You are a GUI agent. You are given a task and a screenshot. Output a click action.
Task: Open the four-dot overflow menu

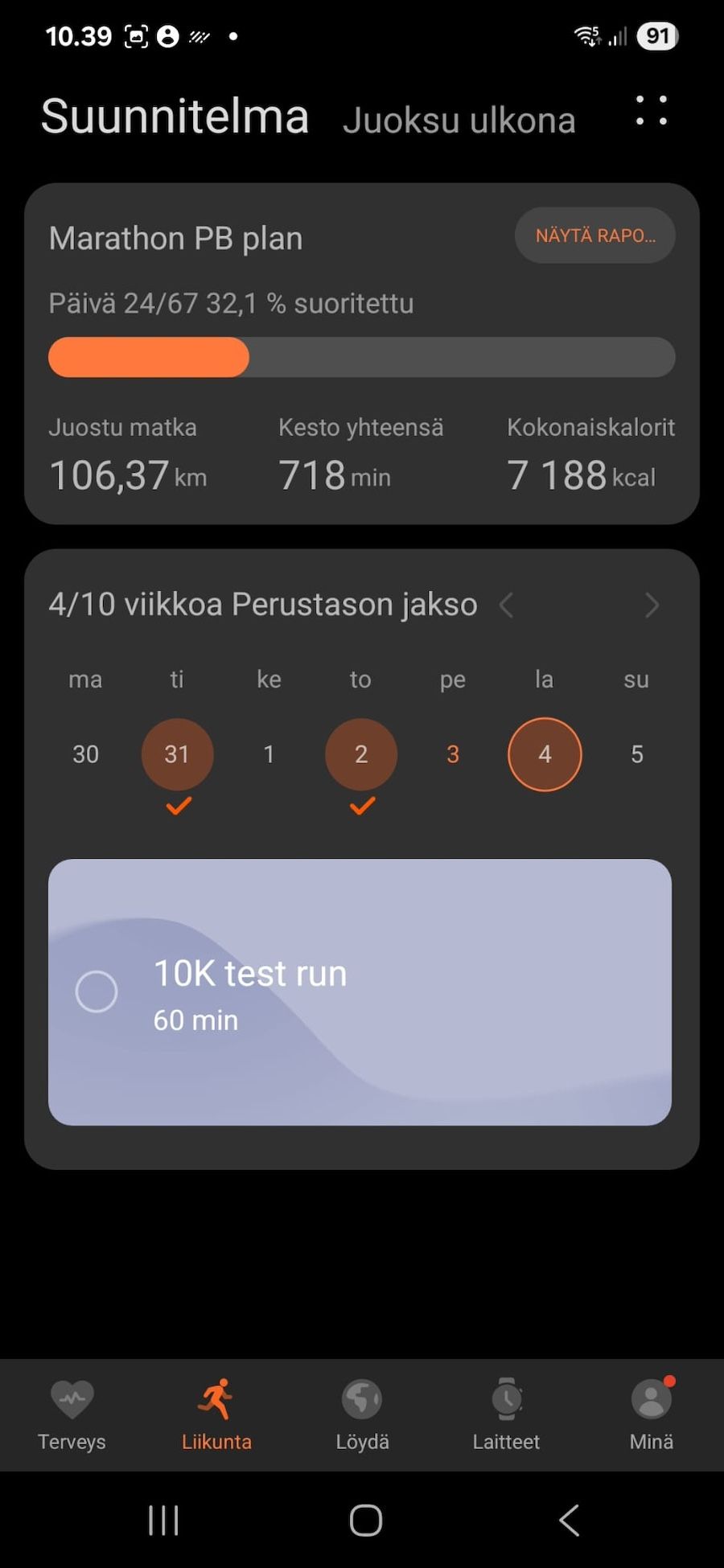[651, 111]
